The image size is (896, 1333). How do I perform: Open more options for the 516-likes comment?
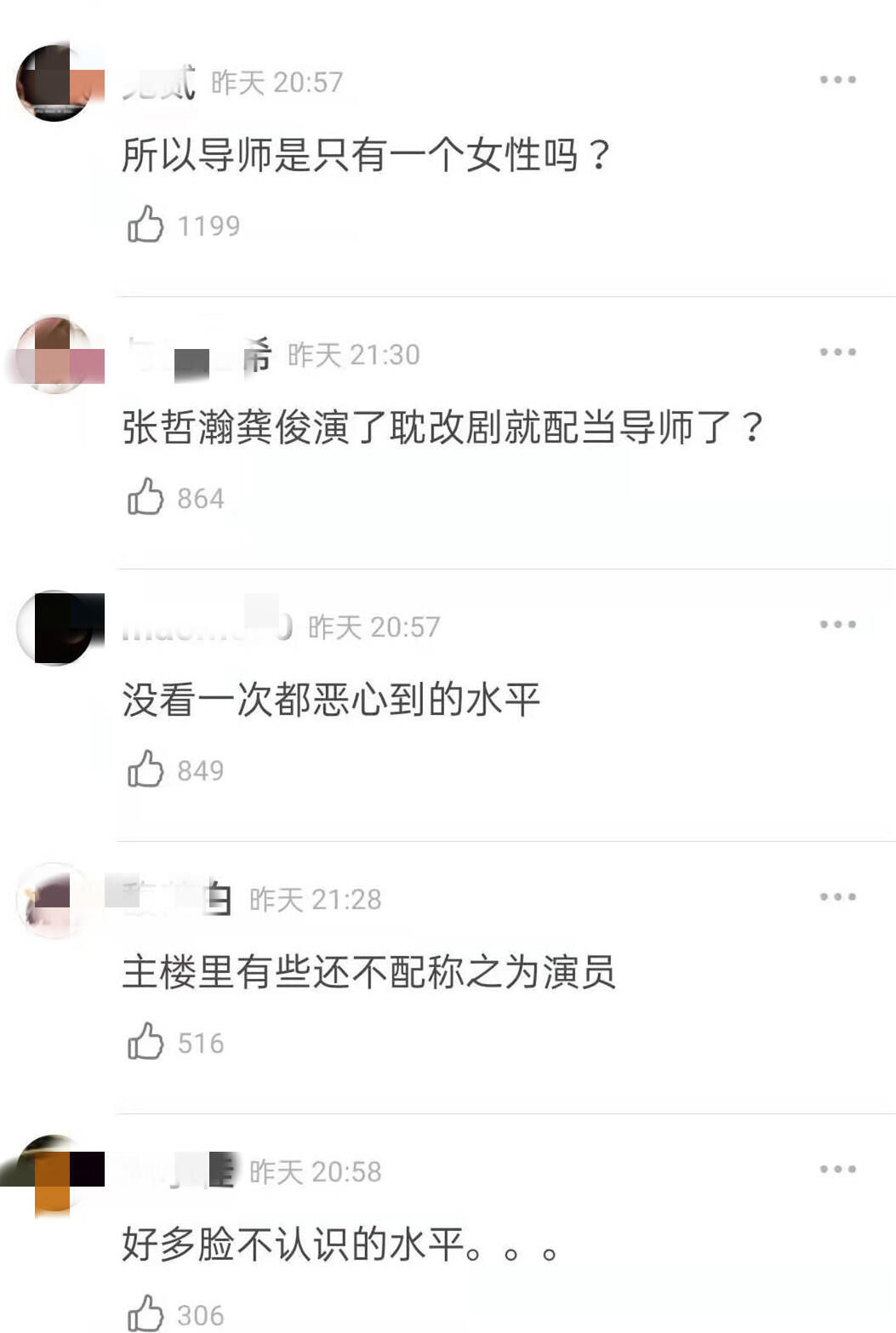click(837, 895)
